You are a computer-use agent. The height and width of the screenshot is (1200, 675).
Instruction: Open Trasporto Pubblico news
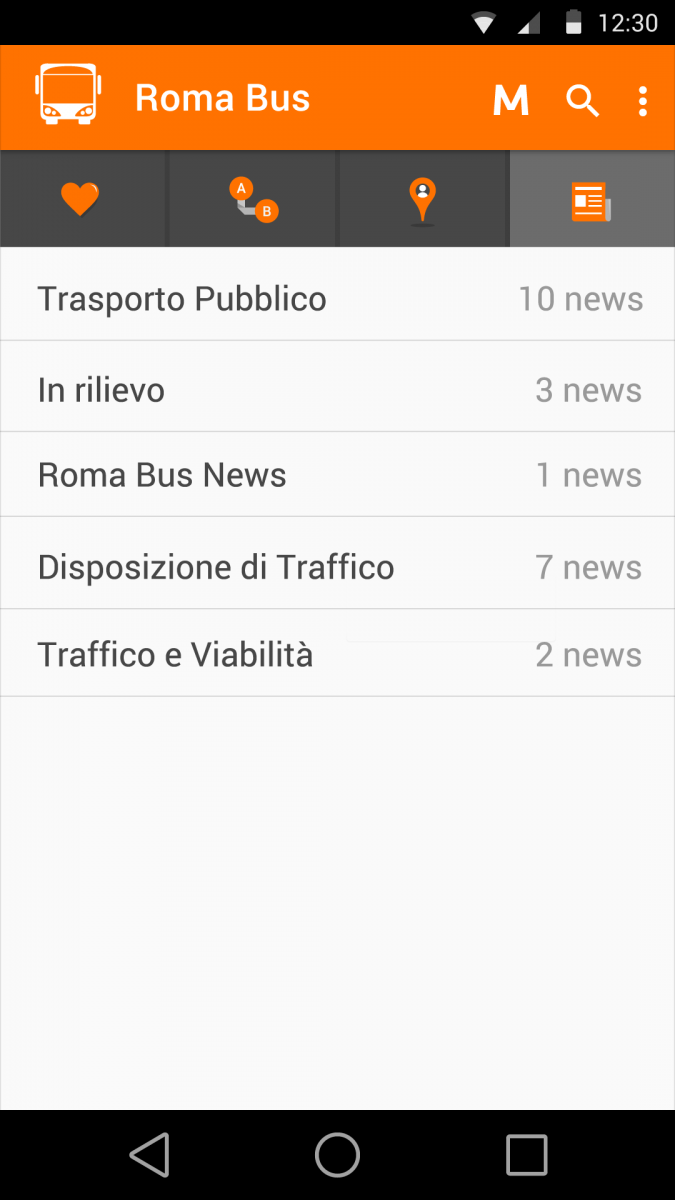coord(337,298)
